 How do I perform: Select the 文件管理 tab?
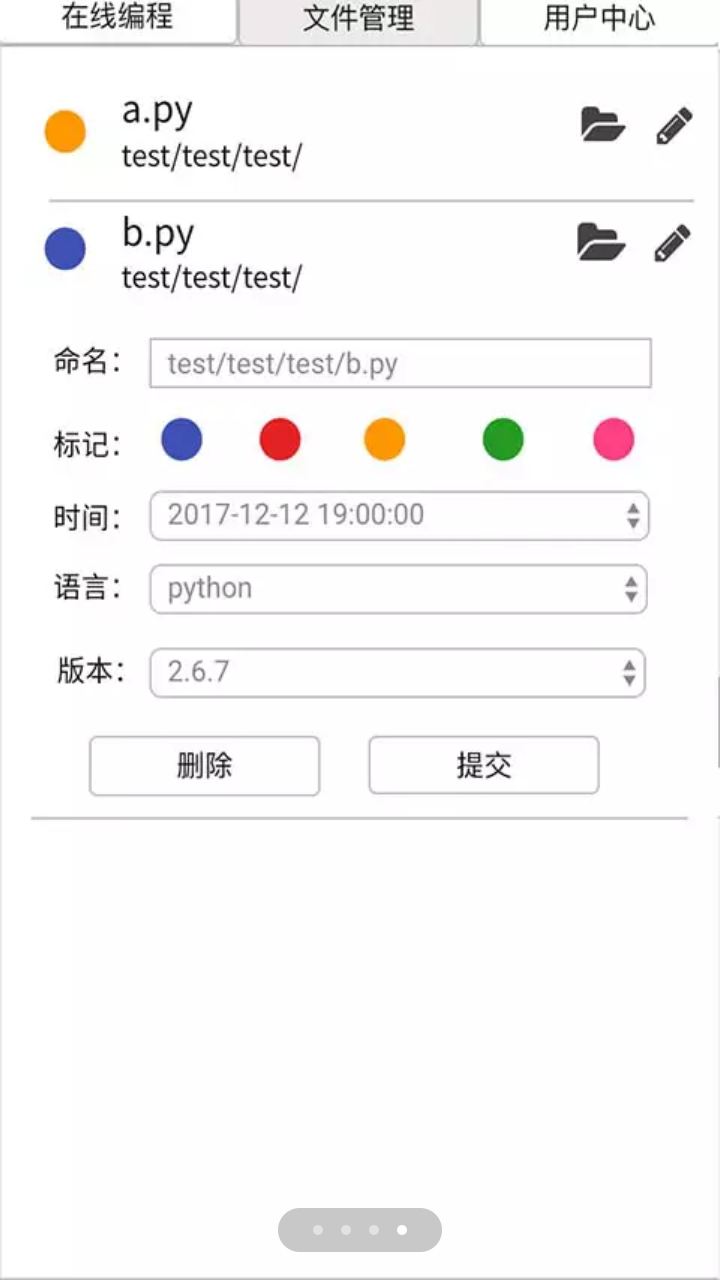click(x=358, y=20)
